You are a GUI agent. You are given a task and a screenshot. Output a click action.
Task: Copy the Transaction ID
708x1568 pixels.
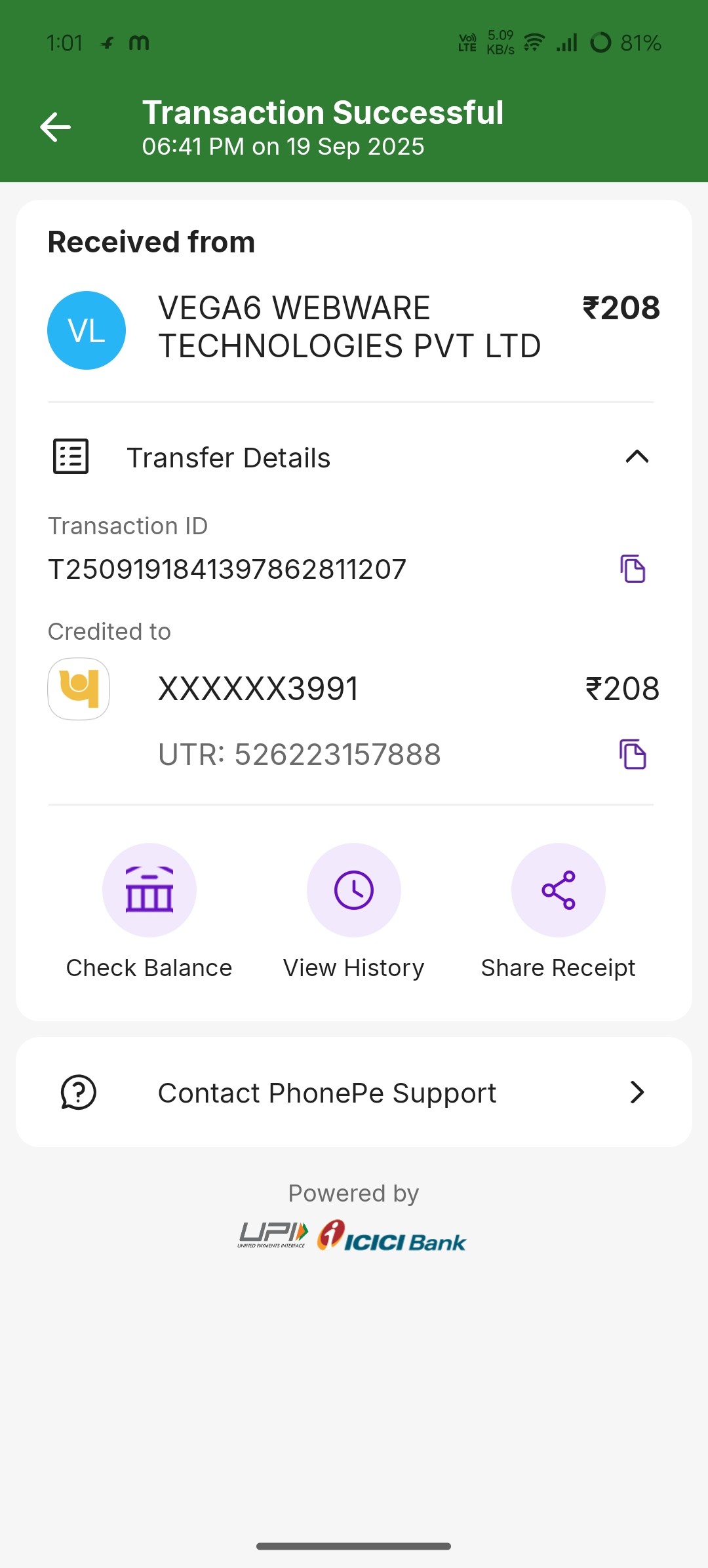click(x=633, y=568)
